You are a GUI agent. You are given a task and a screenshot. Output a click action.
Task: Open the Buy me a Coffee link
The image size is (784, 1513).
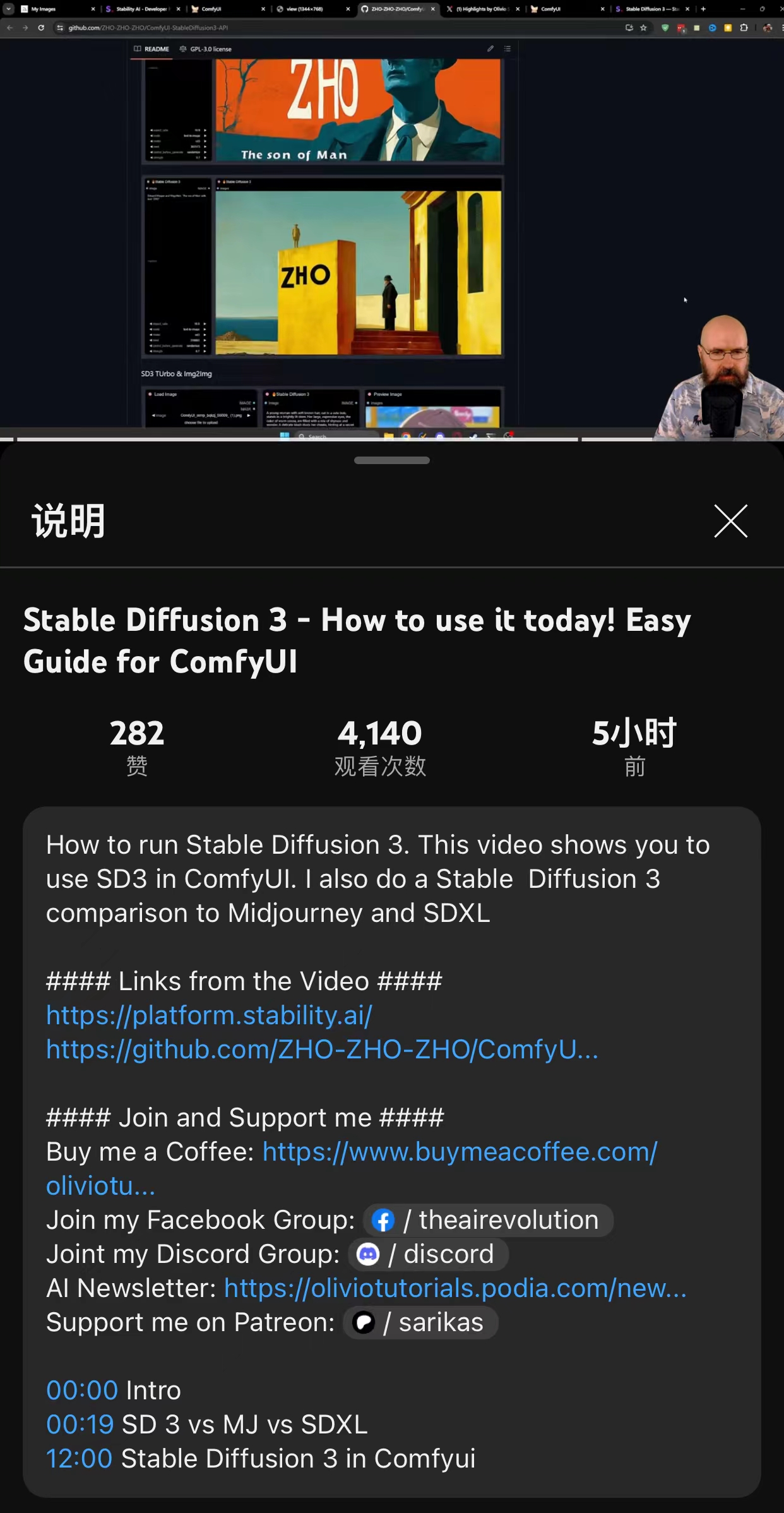pos(460,1152)
